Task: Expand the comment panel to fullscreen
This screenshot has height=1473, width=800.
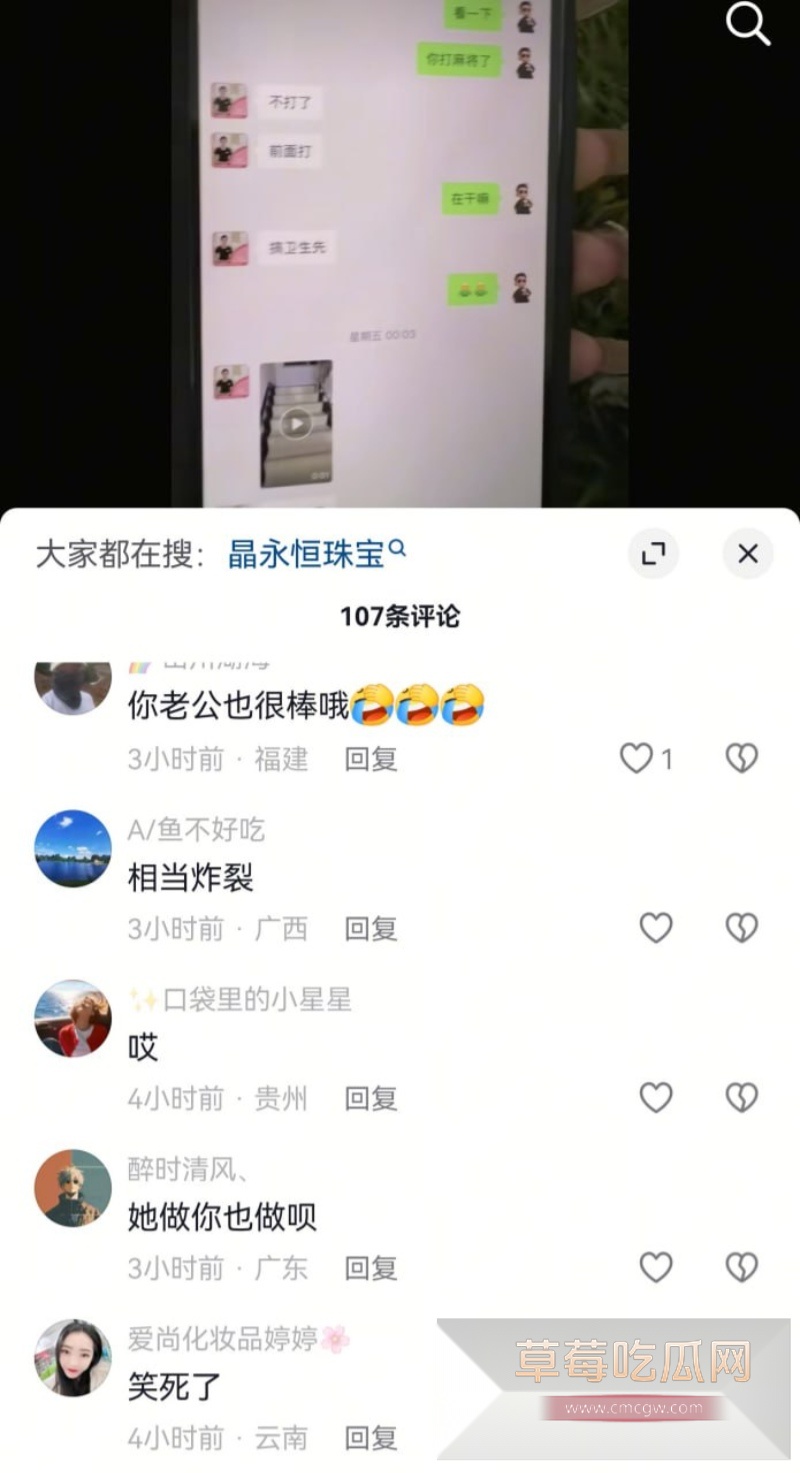Action: pyautogui.click(x=654, y=554)
